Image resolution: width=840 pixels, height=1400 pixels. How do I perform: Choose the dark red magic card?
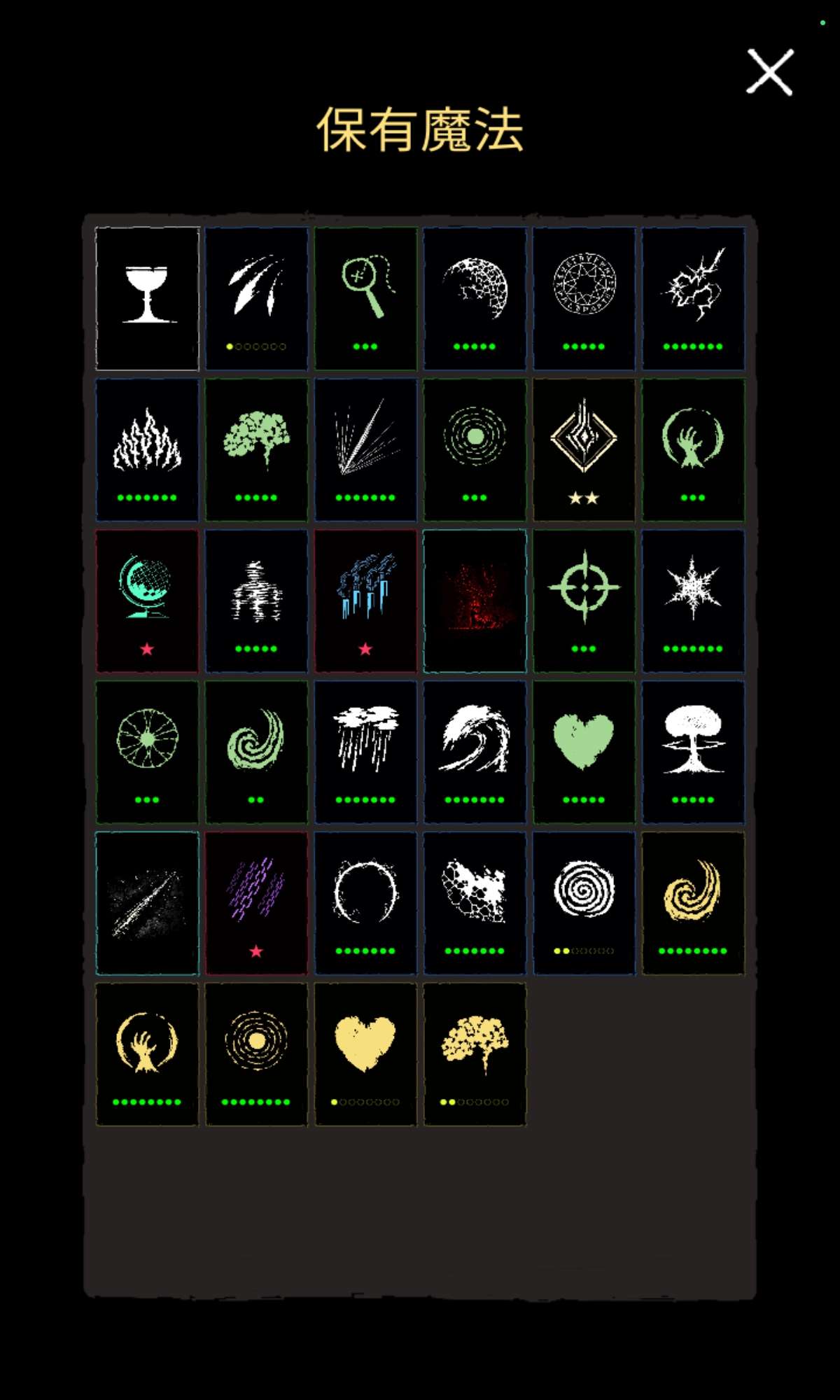pyautogui.click(x=475, y=601)
